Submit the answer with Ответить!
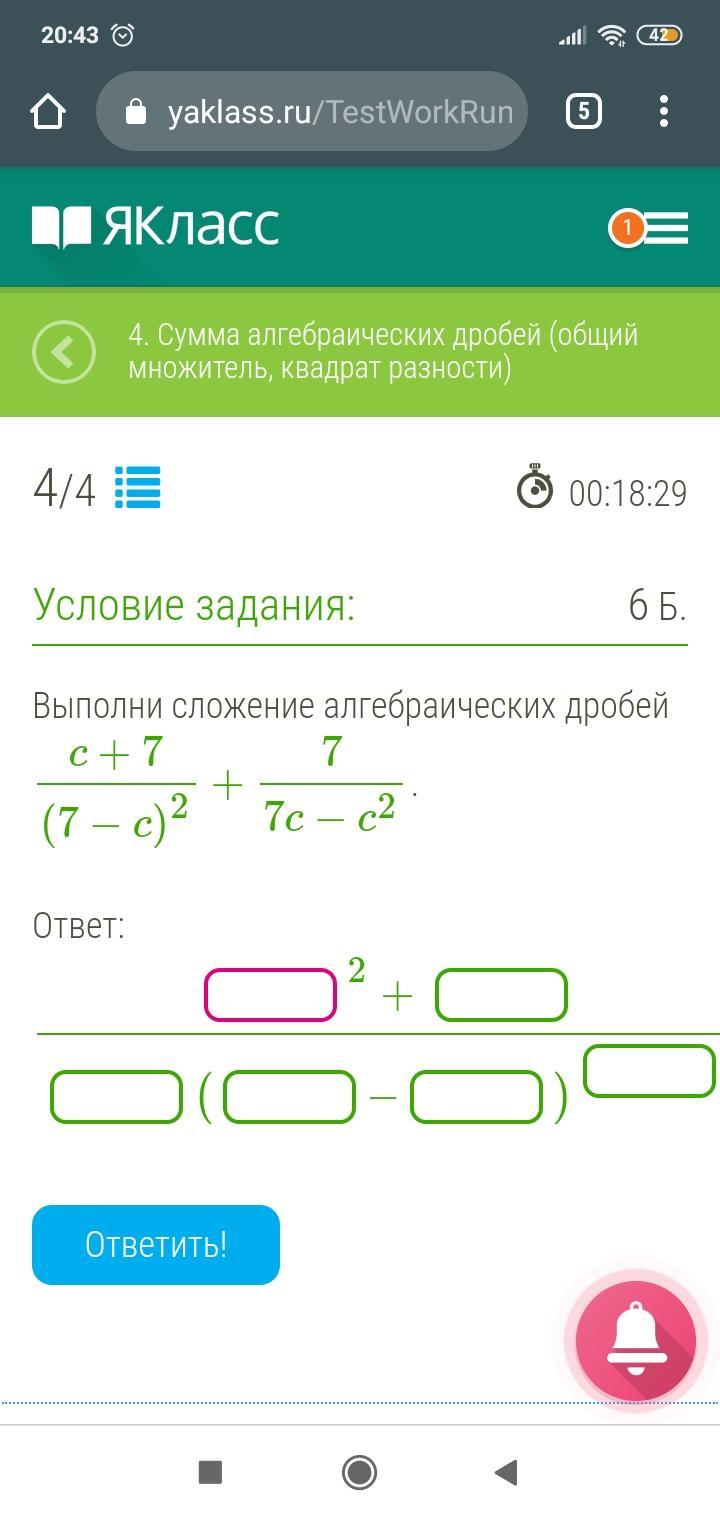Screen dimensions: 720x1520 point(156,1245)
